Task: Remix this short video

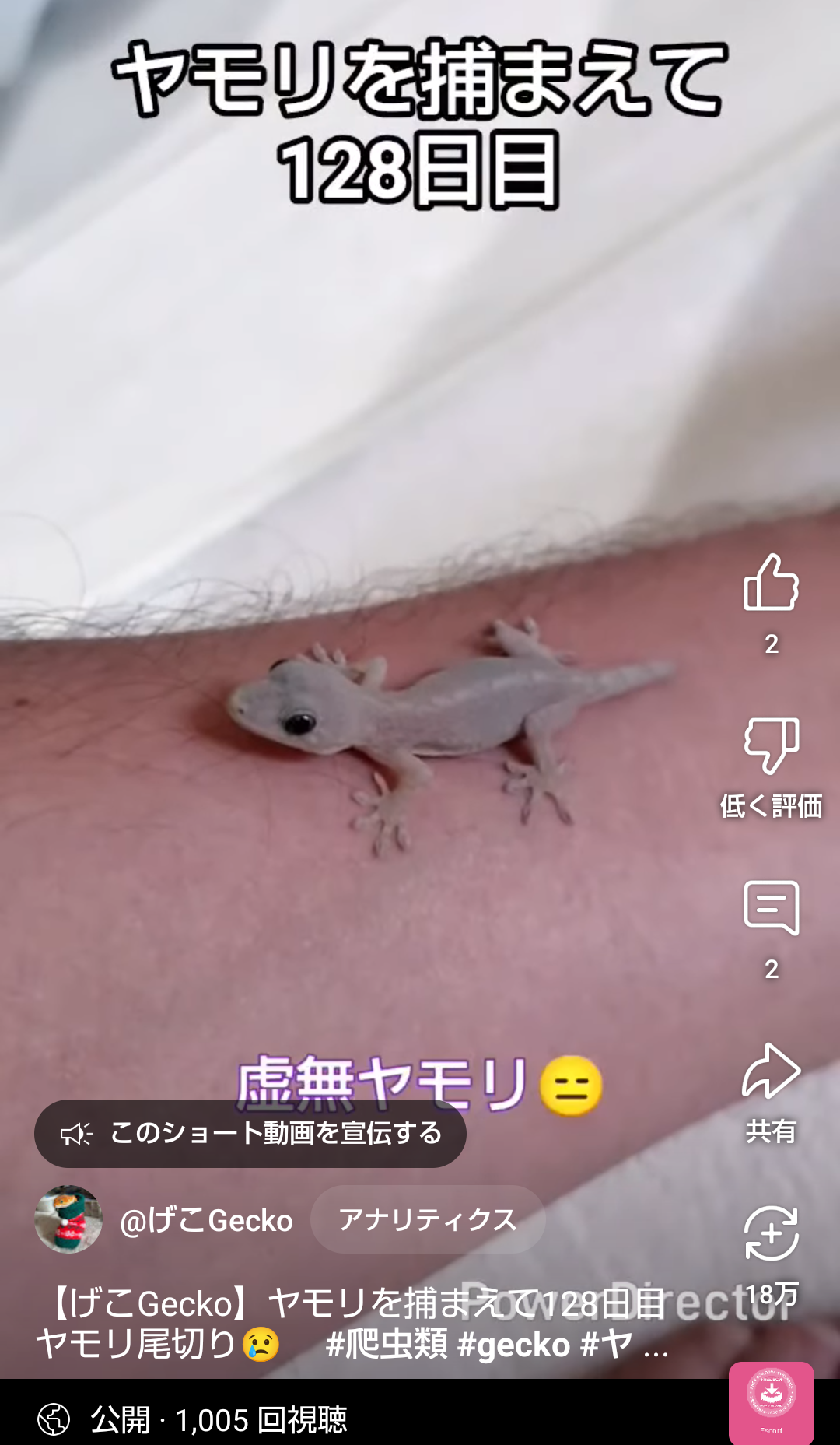Action: (x=771, y=1234)
